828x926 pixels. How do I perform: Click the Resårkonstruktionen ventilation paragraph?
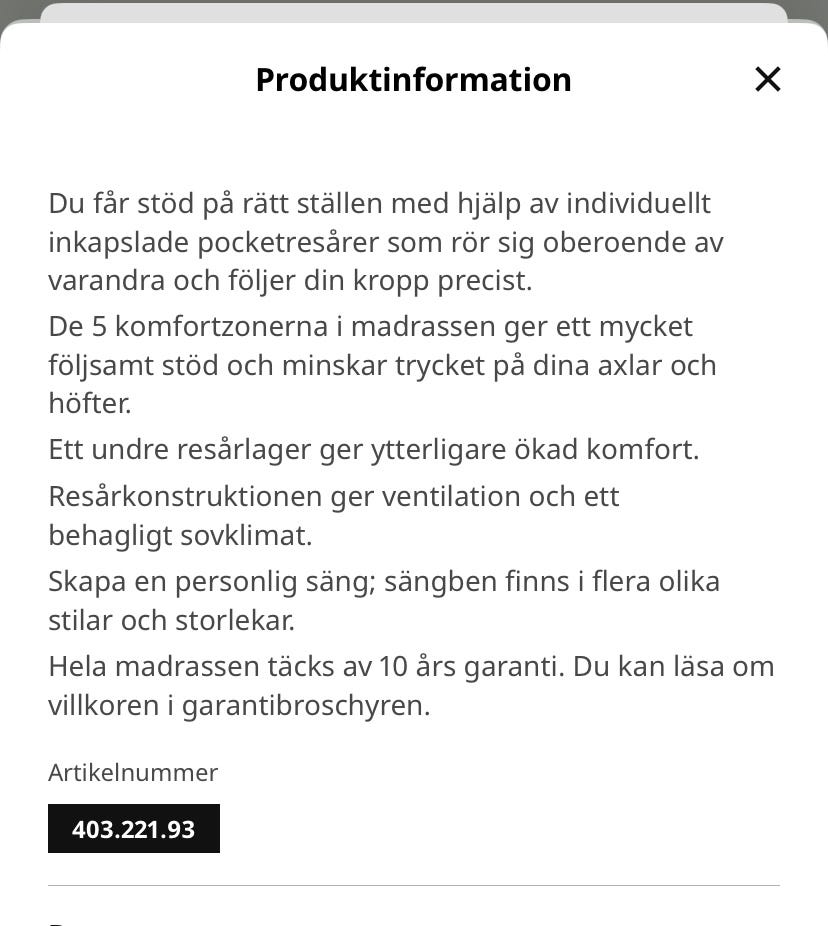tap(333, 515)
